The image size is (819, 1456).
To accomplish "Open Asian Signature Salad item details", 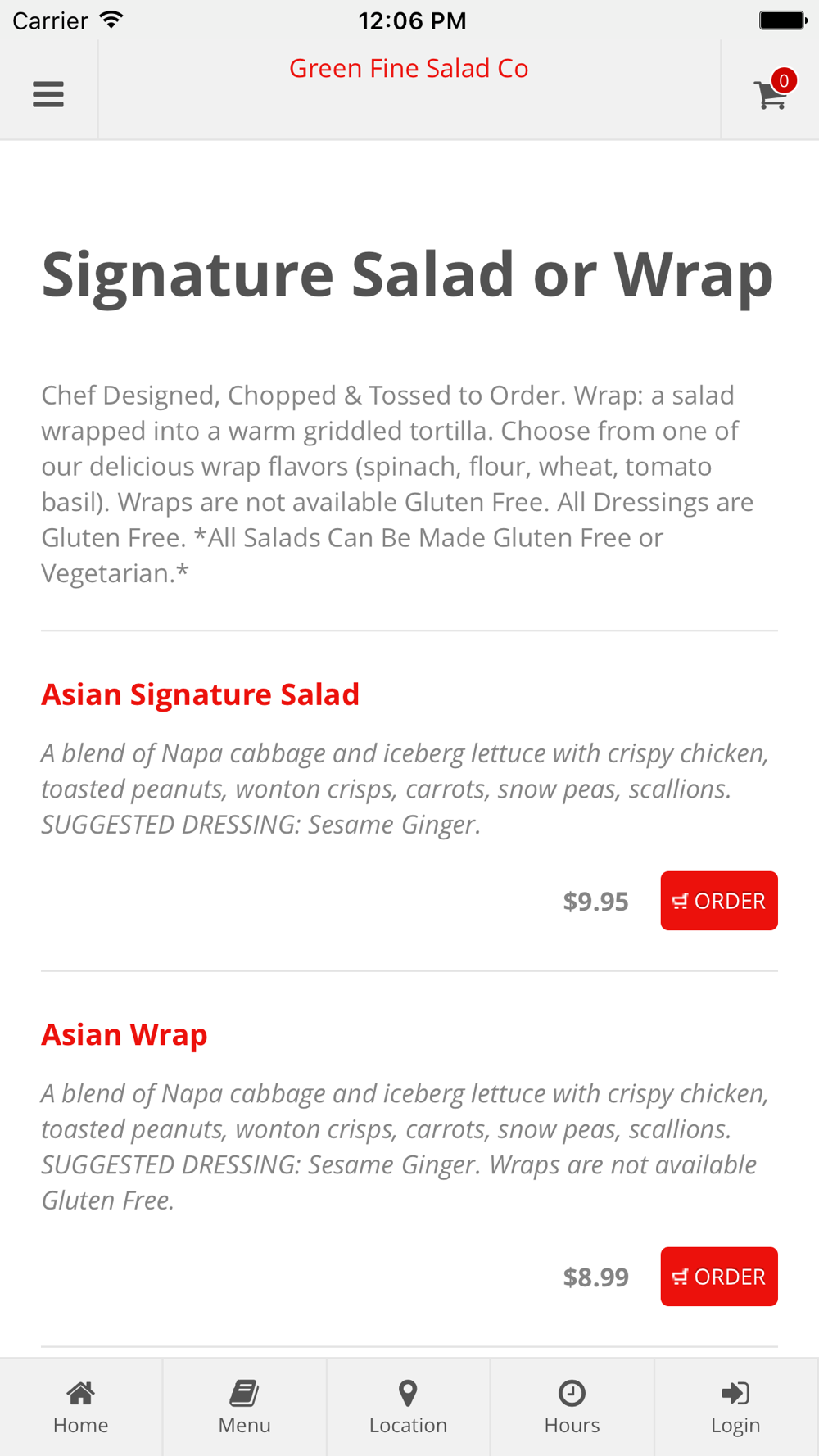I will point(201,694).
